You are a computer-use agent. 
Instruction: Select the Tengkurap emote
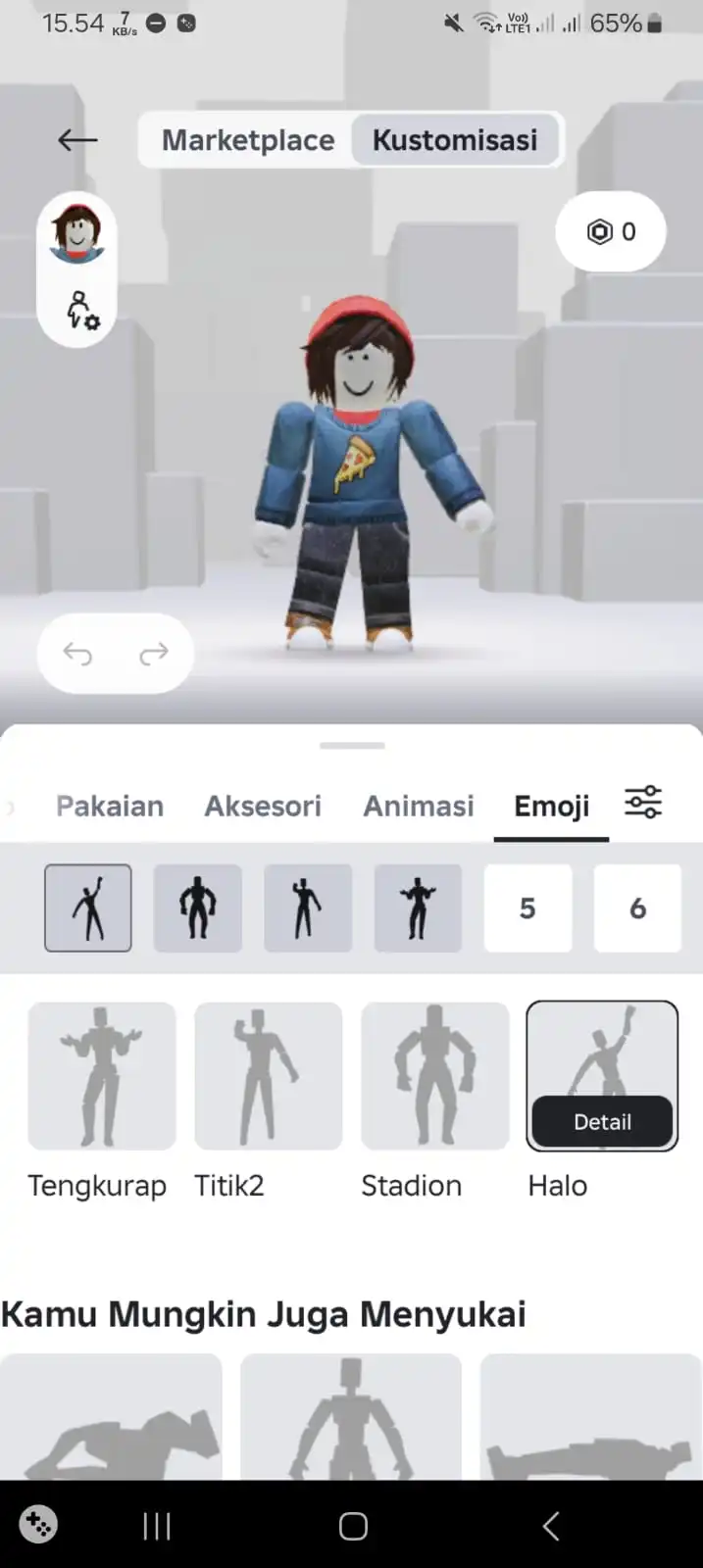[x=102, y=1076]
